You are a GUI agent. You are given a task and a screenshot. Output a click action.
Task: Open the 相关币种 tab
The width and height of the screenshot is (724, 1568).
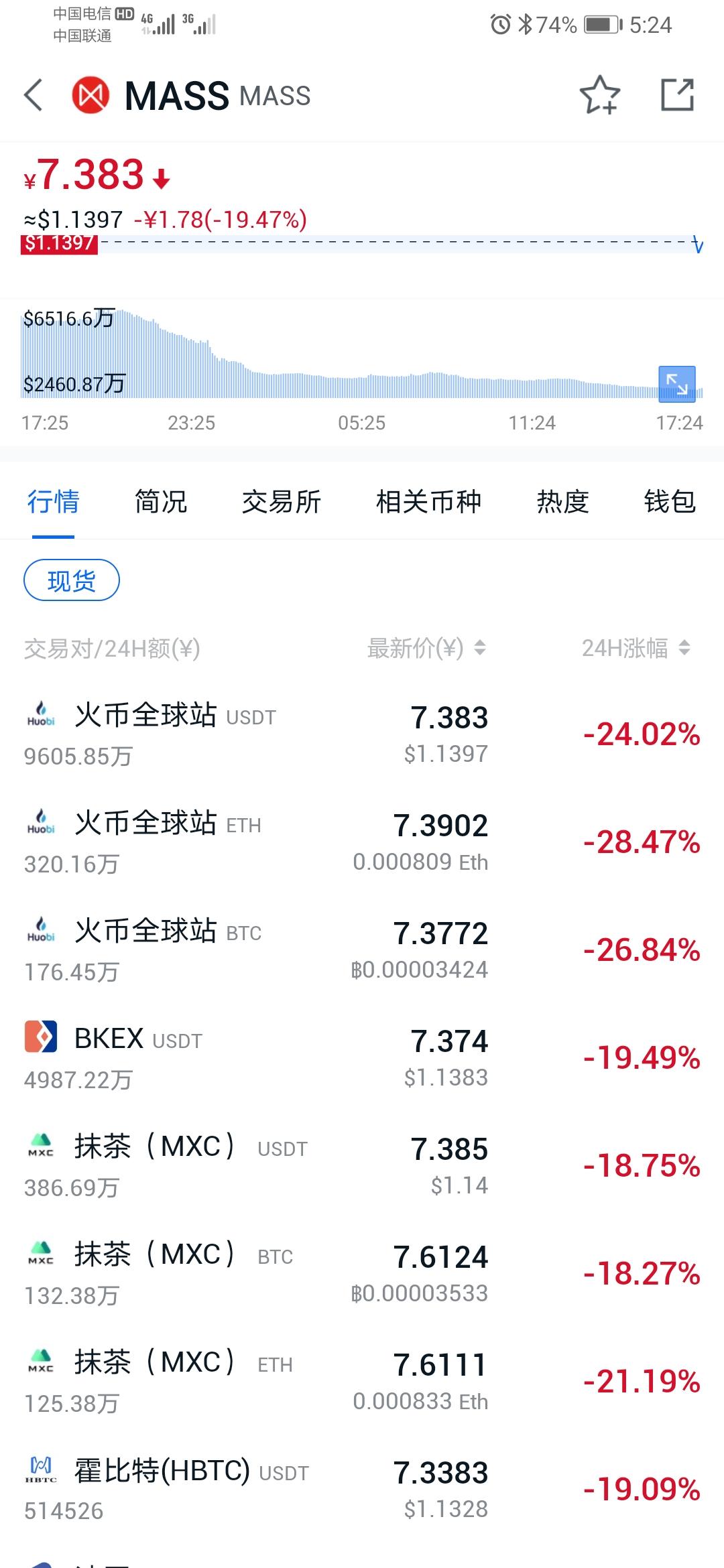pyautogui.click(x=428, y=502)
